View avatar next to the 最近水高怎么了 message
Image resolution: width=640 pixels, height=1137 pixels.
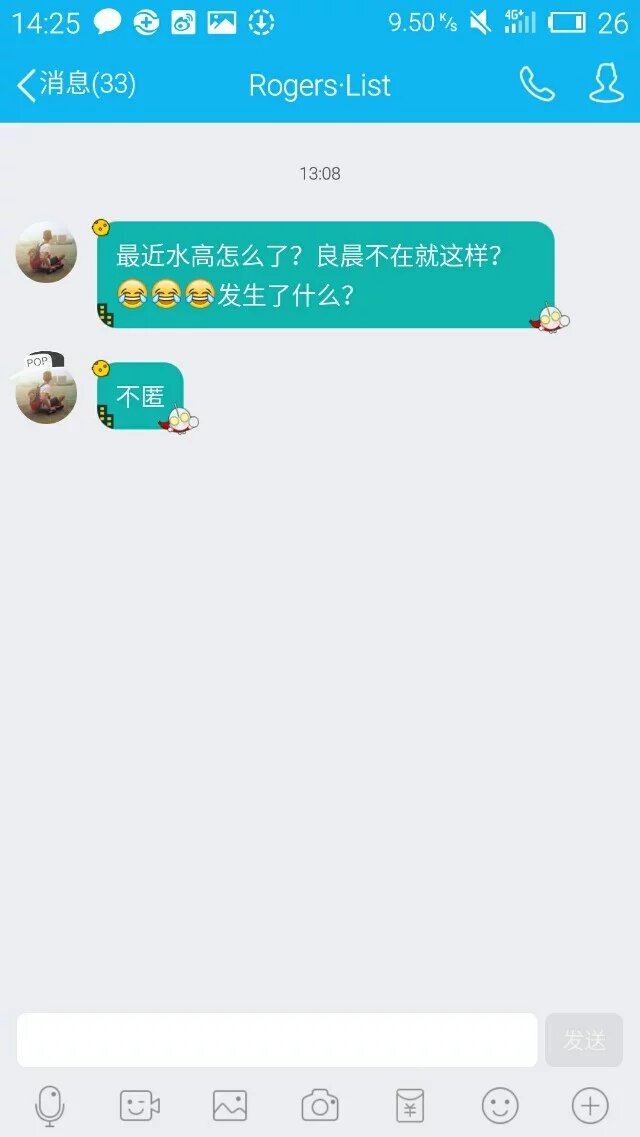click(47, 252)
